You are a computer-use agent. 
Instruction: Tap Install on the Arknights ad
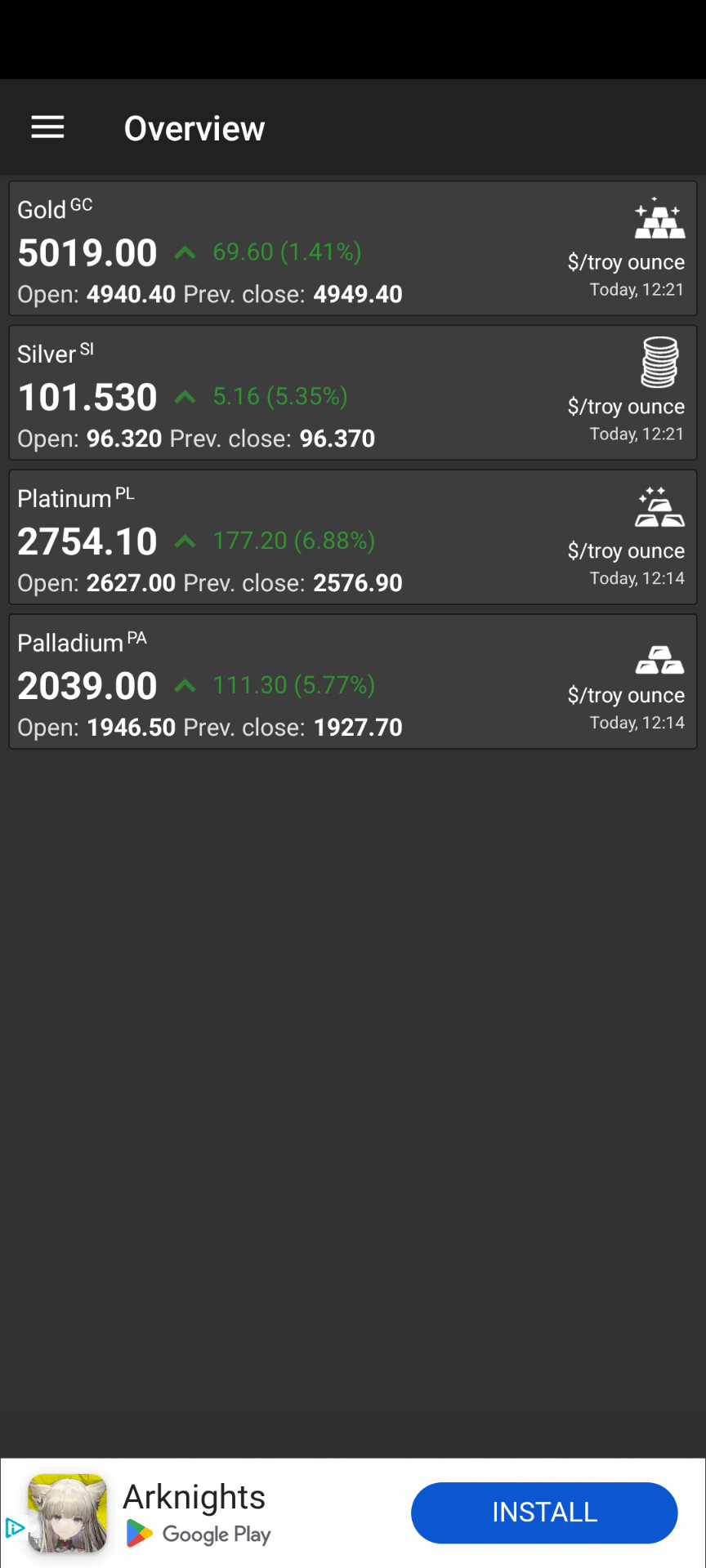click(x=544, y=1512)
